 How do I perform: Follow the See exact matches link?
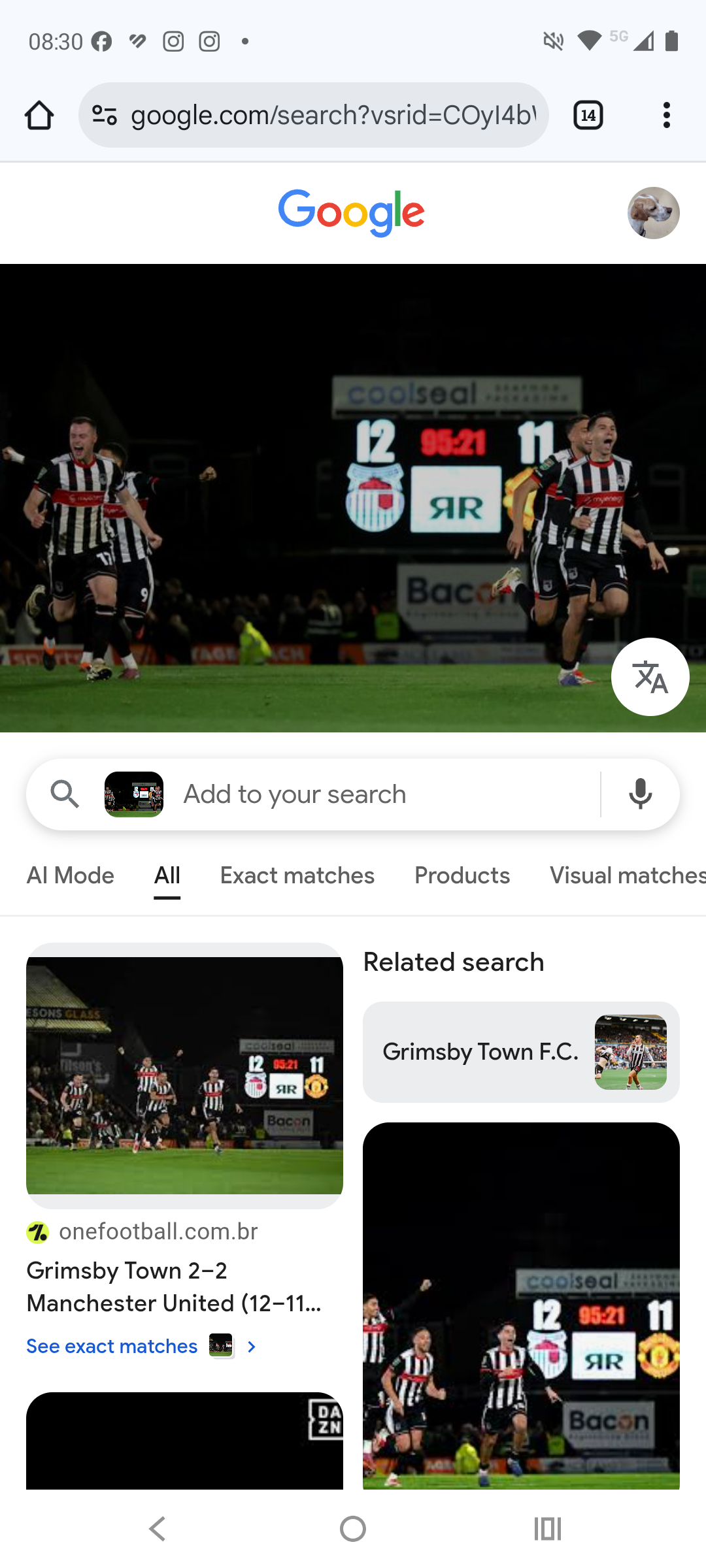click(x=112, y=1347)
